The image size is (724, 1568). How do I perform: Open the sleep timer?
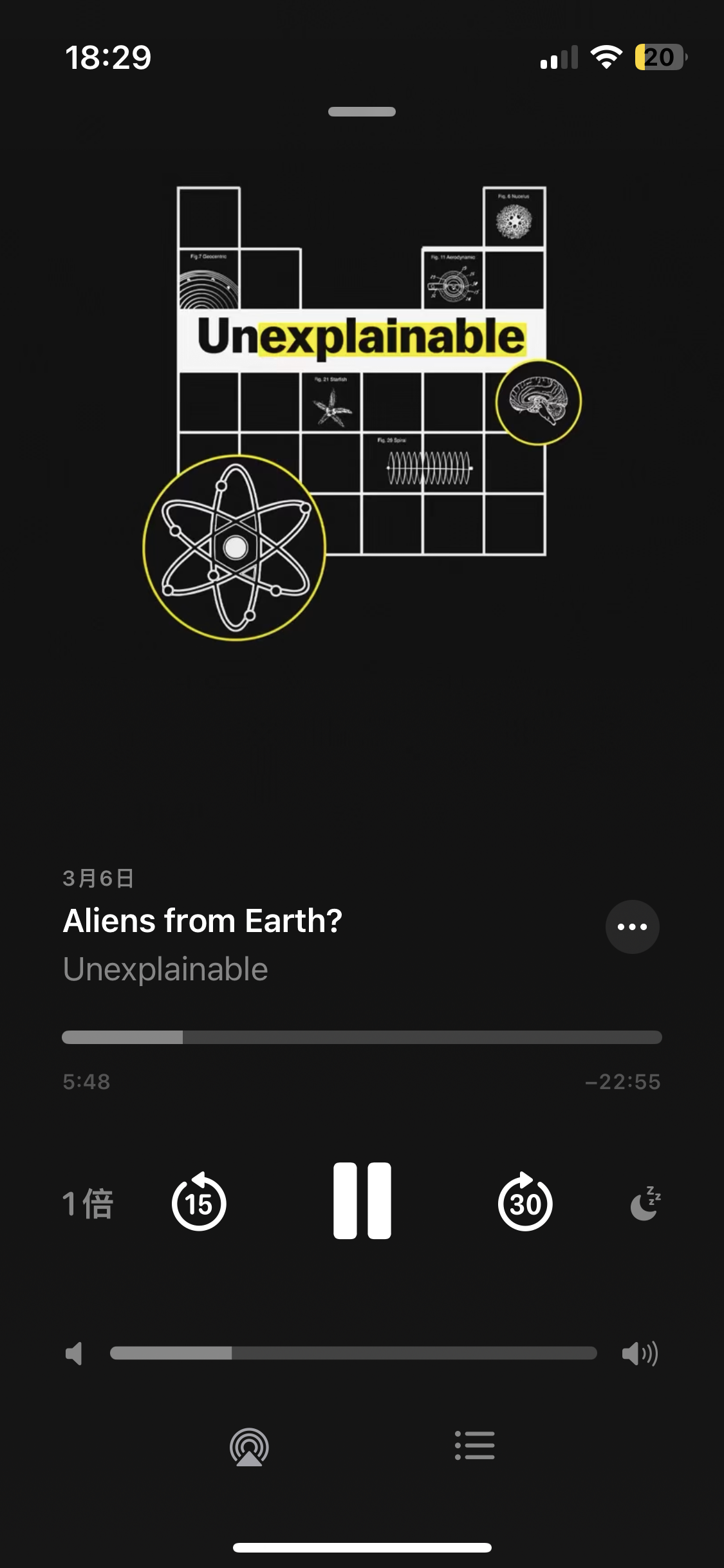(x=645, y=1203)
